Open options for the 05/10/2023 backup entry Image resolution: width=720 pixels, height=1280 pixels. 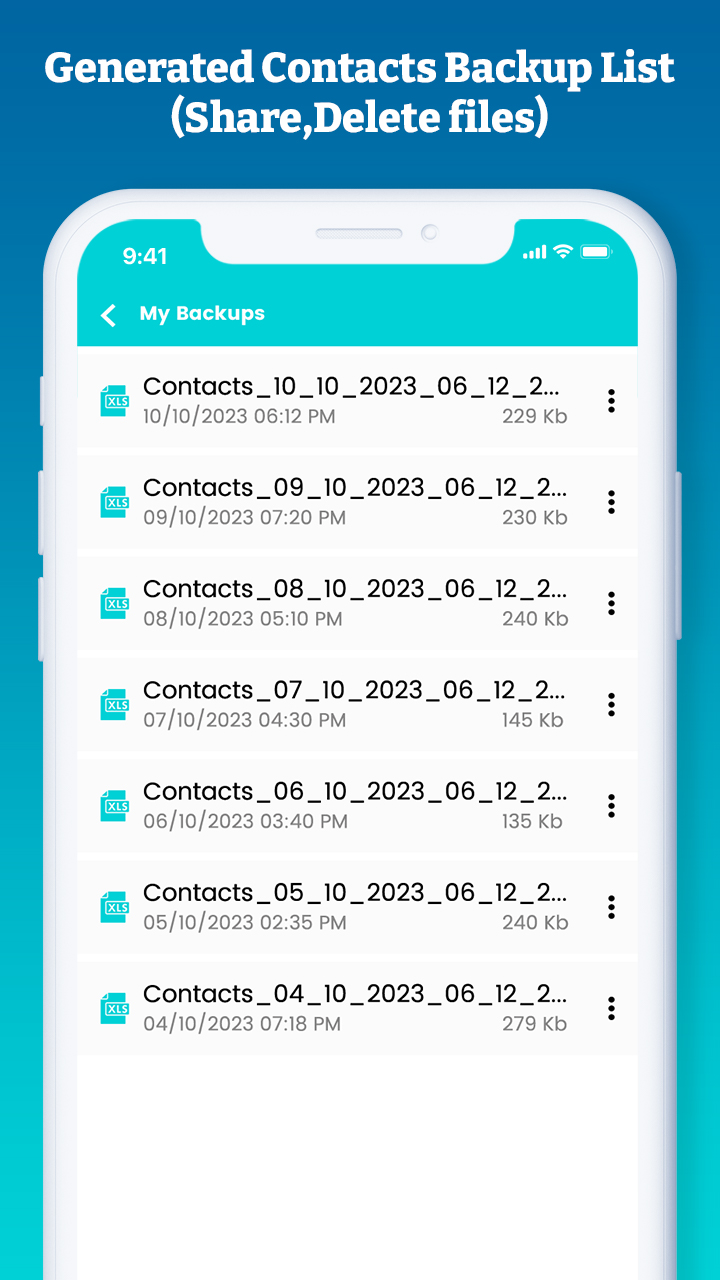(x=611, y=907)
